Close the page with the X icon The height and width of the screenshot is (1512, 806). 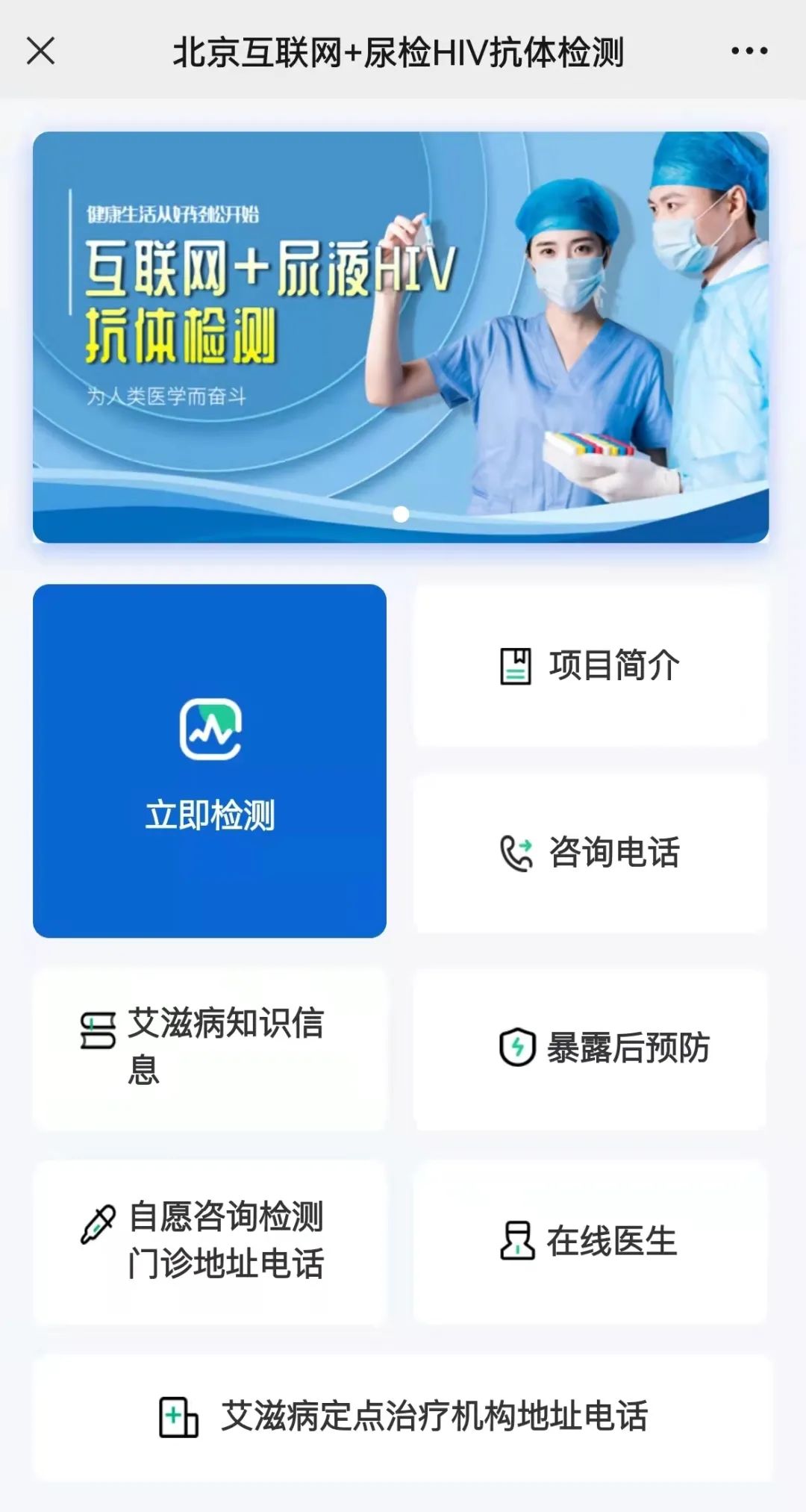click(x=41, y=51)
